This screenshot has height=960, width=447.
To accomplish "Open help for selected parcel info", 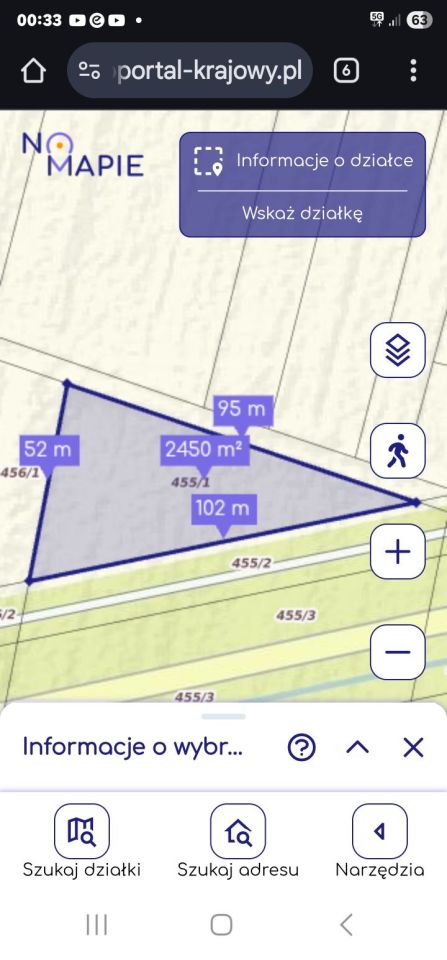I will 301,748.
